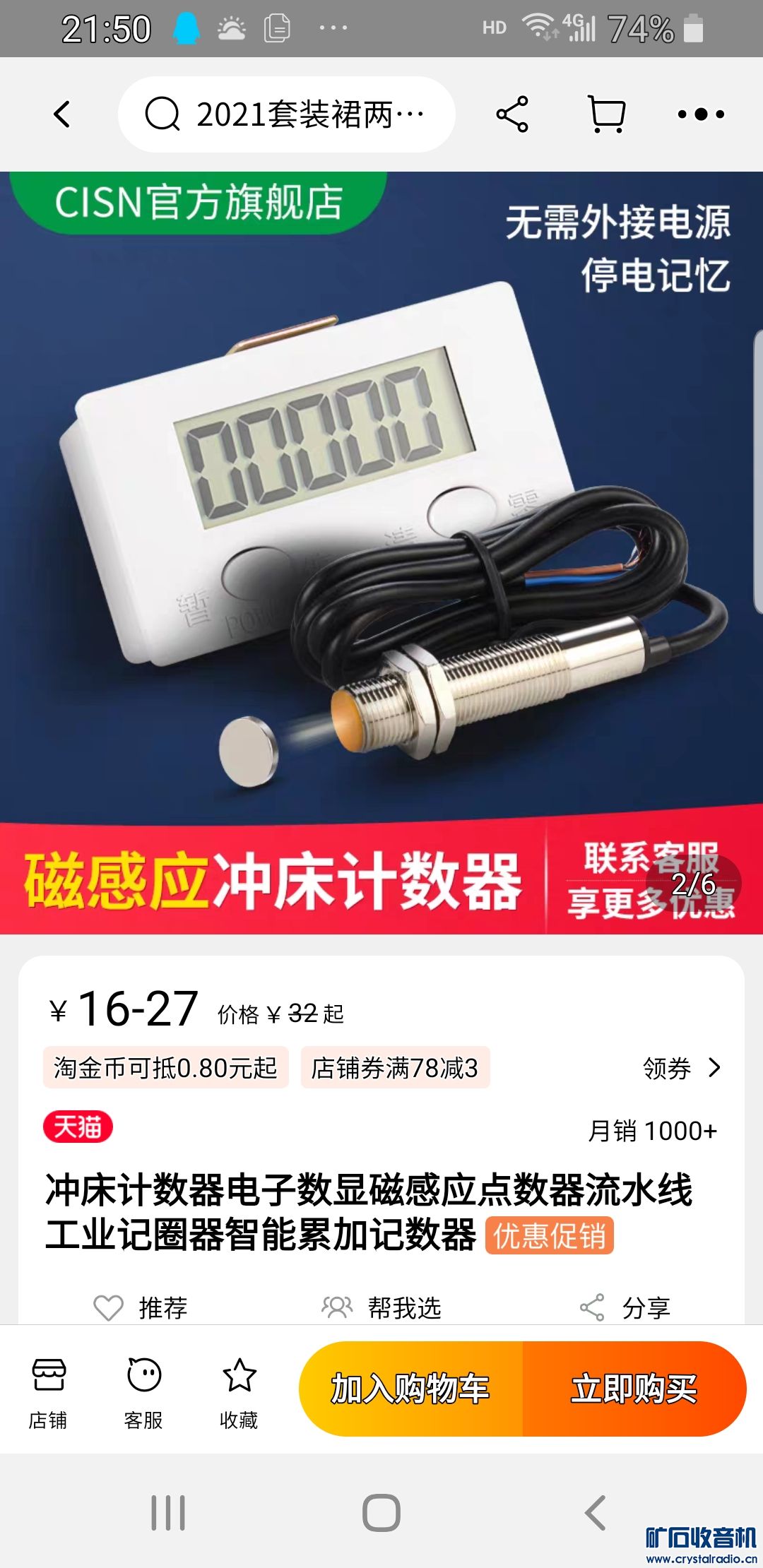Open the 店铺券满78减3 coupon chip
This screenshot has height=1568, width=763.
(395, 1068)
